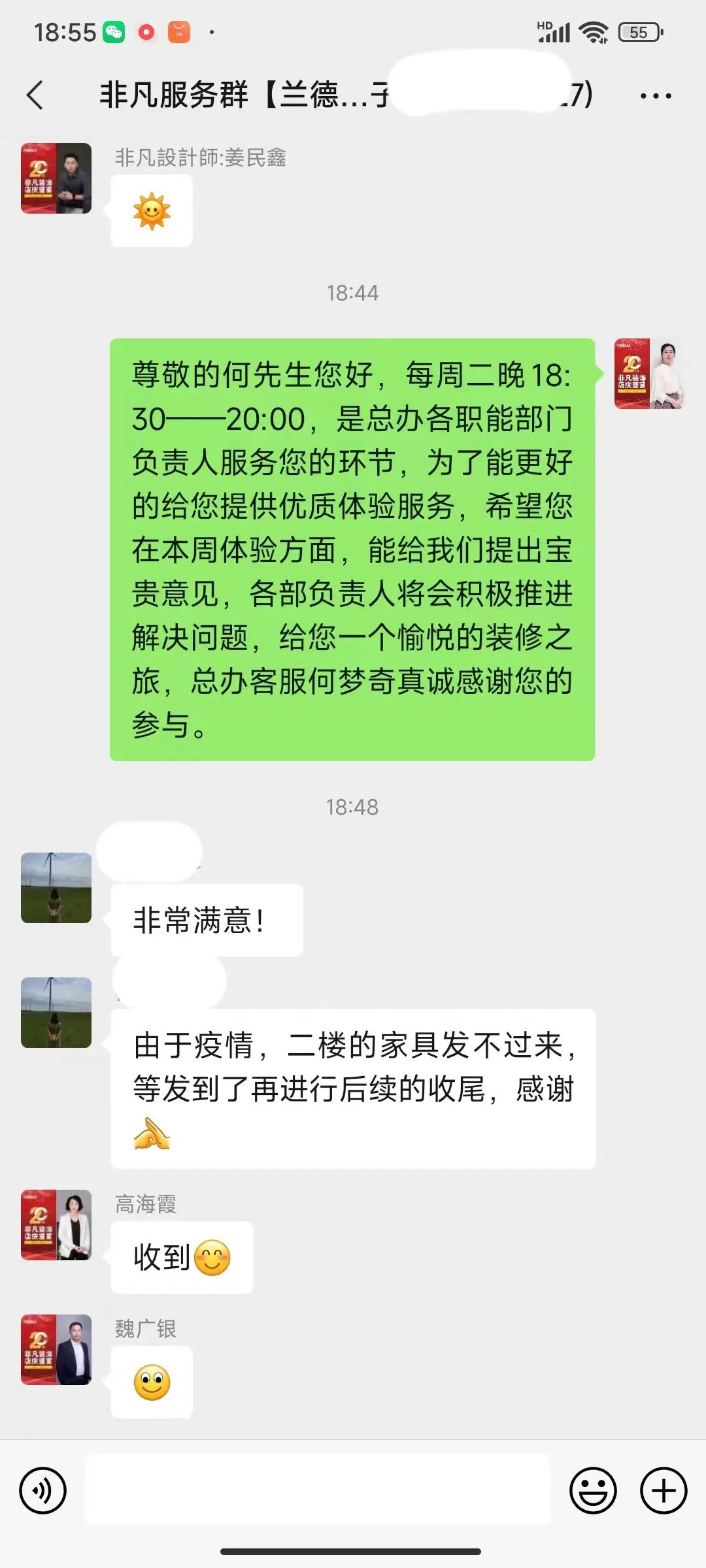This screenshot has height=1568, width=706.
Task: Go back to the chat list
Action: click(35, 95)
